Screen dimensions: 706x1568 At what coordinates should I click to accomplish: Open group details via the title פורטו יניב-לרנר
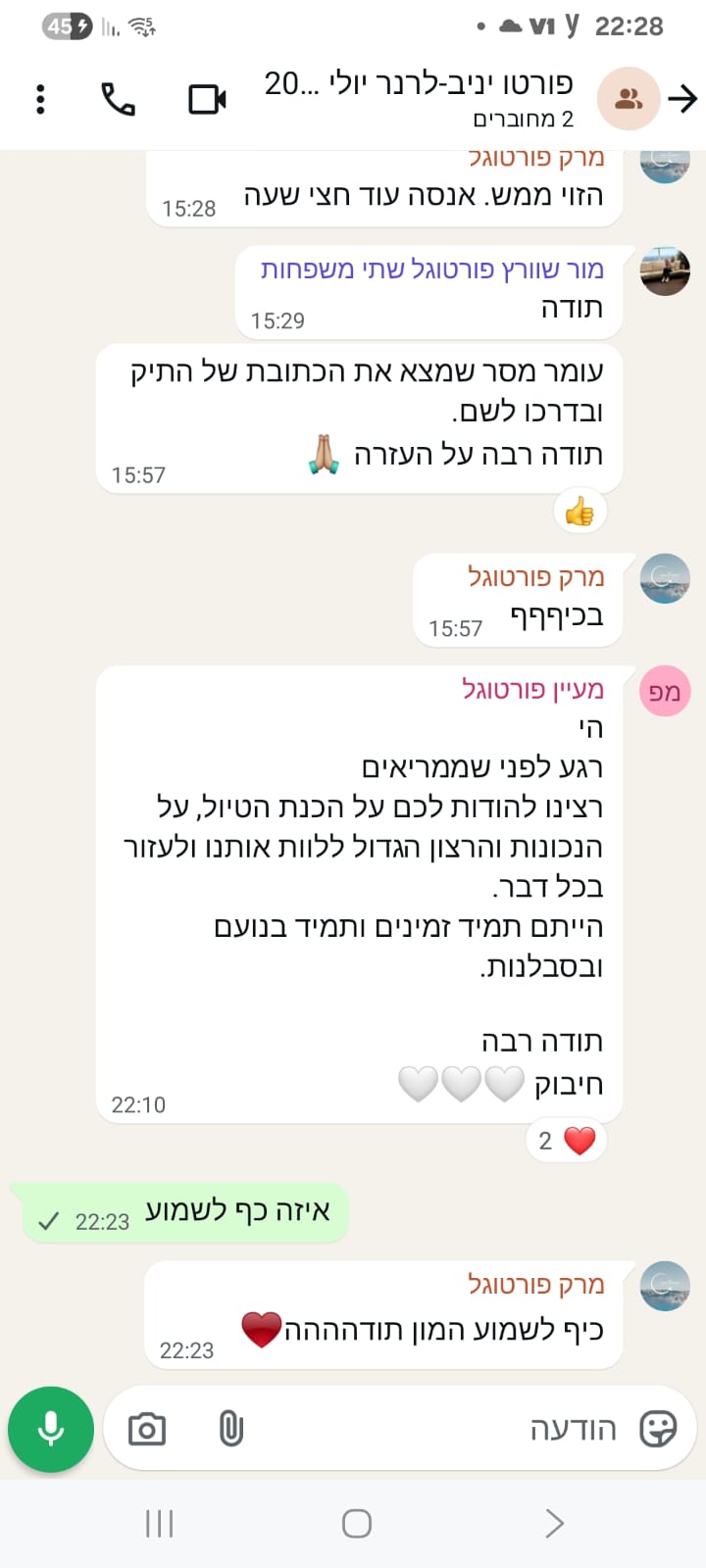point(419,84)
